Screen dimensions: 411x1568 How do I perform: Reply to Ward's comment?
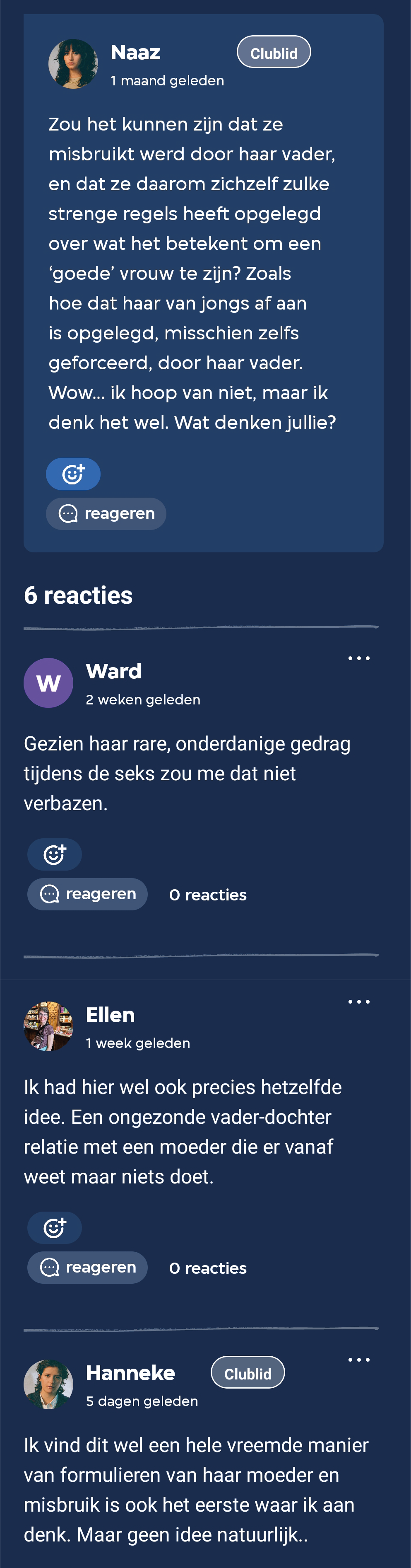coord(88,894)
